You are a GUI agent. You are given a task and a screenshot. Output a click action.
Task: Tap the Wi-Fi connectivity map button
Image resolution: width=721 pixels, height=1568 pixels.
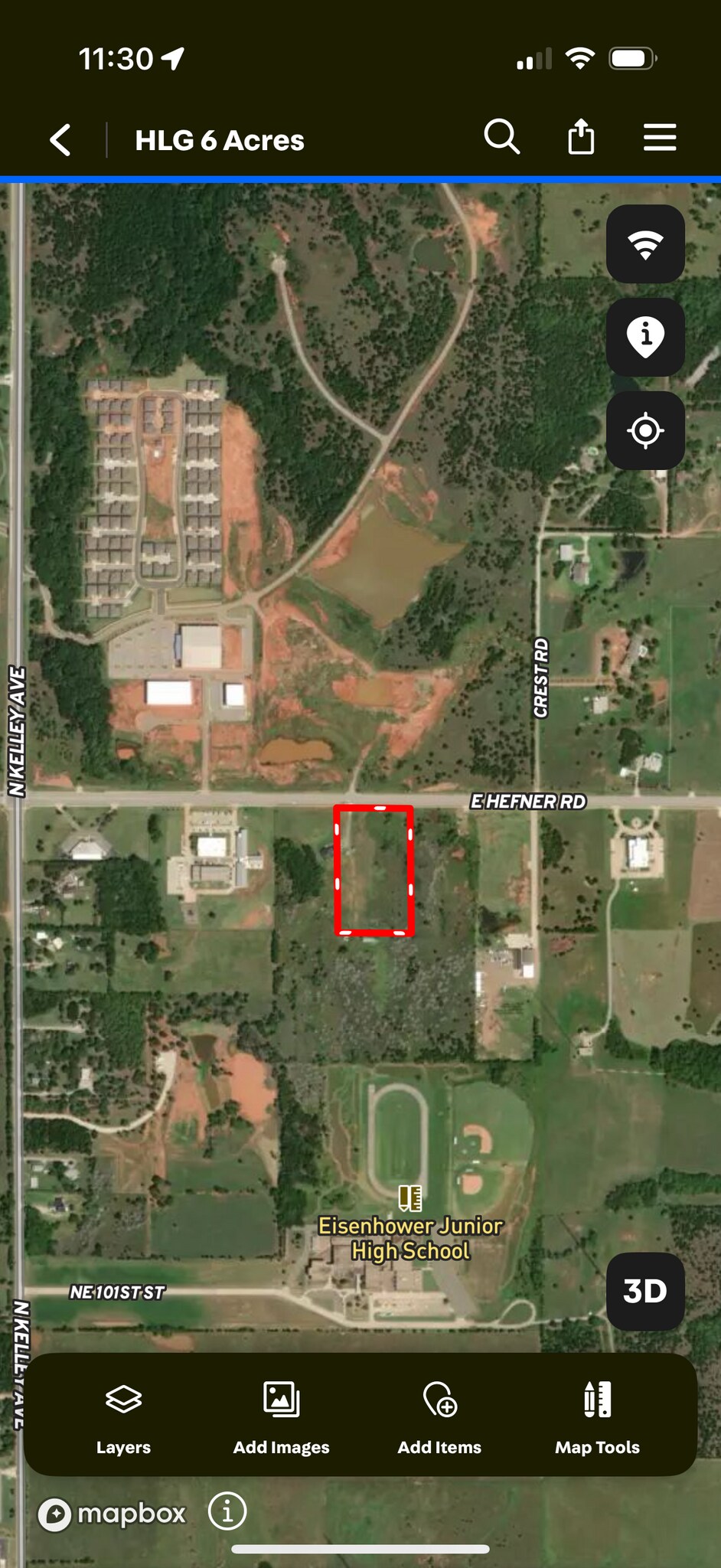(645, 244)
